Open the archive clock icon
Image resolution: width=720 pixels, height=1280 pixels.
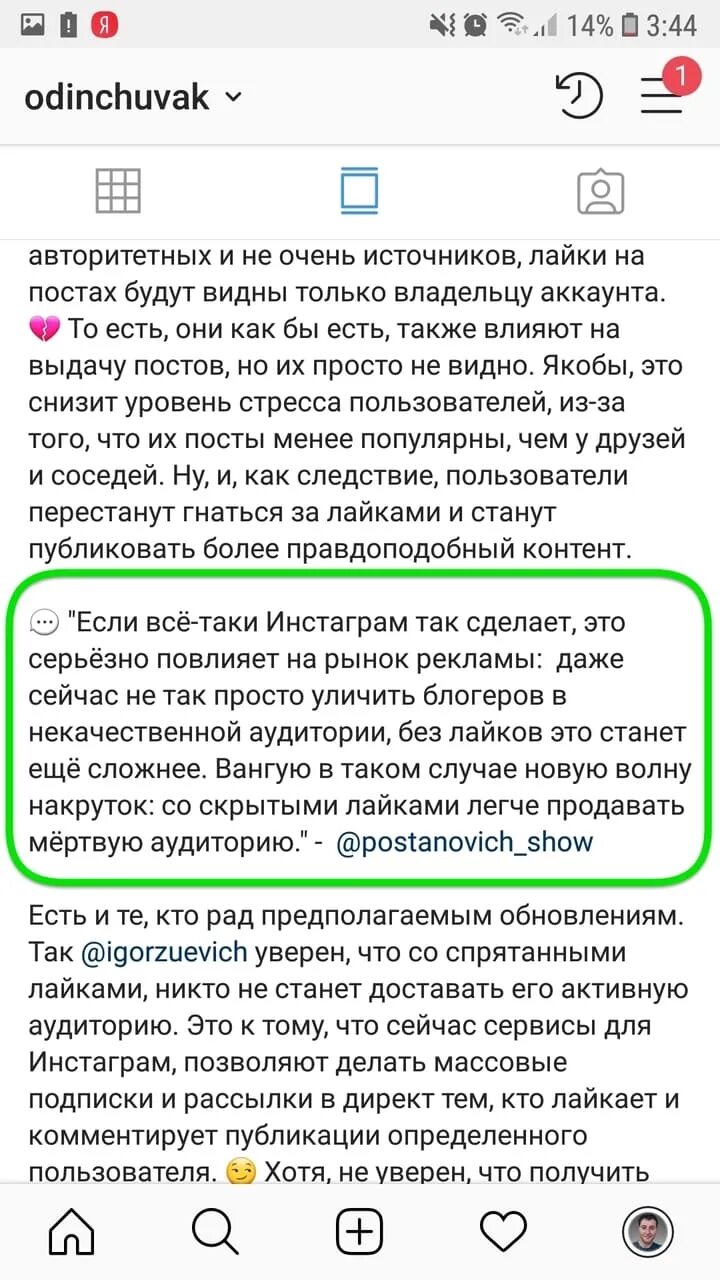[x=578, y=96]
